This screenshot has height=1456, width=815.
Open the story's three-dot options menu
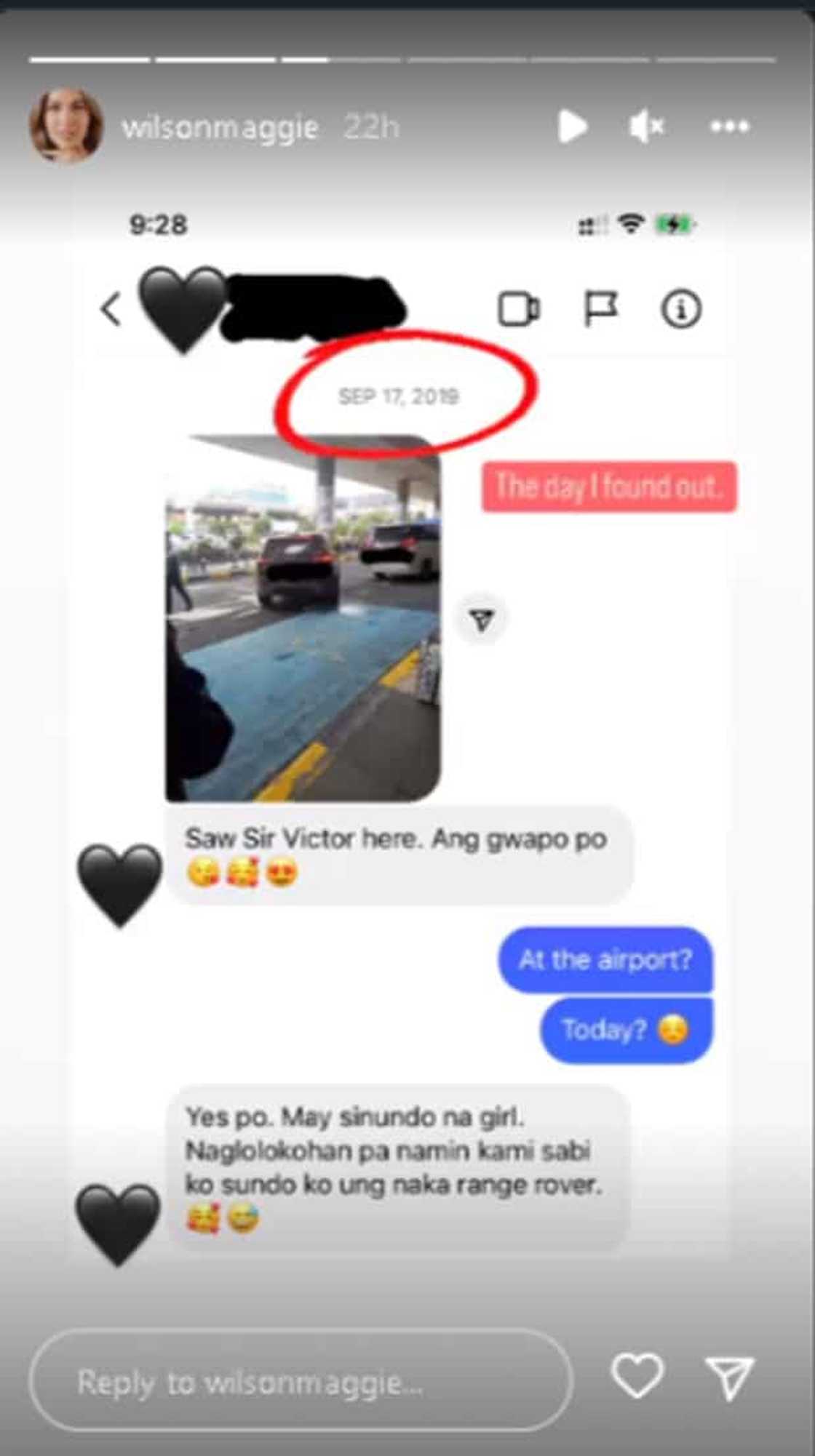pyautogui.click(x=729, y=127)
